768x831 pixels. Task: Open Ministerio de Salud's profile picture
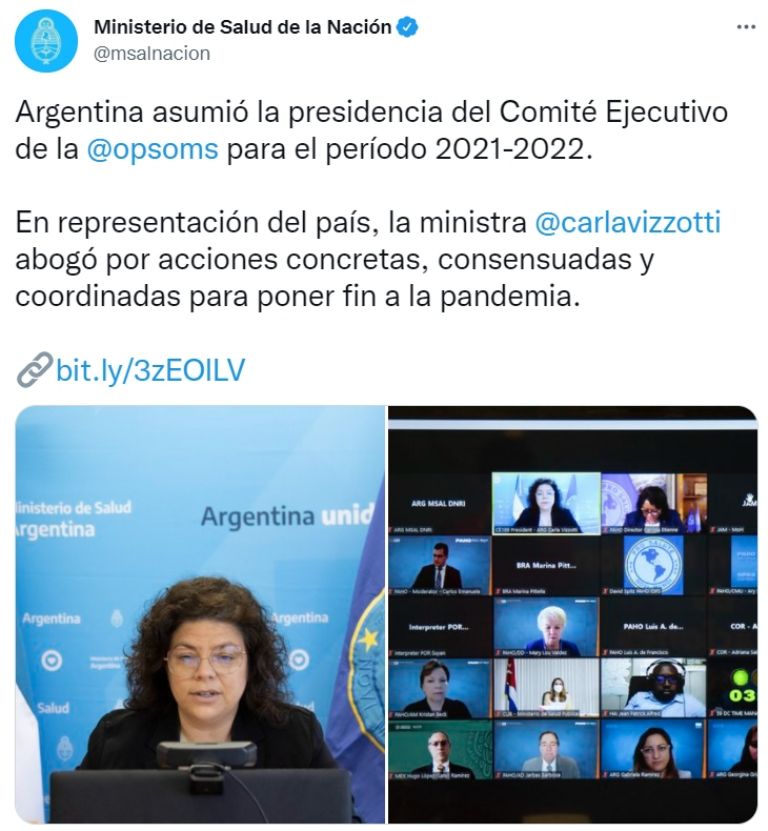pos(46,41)
